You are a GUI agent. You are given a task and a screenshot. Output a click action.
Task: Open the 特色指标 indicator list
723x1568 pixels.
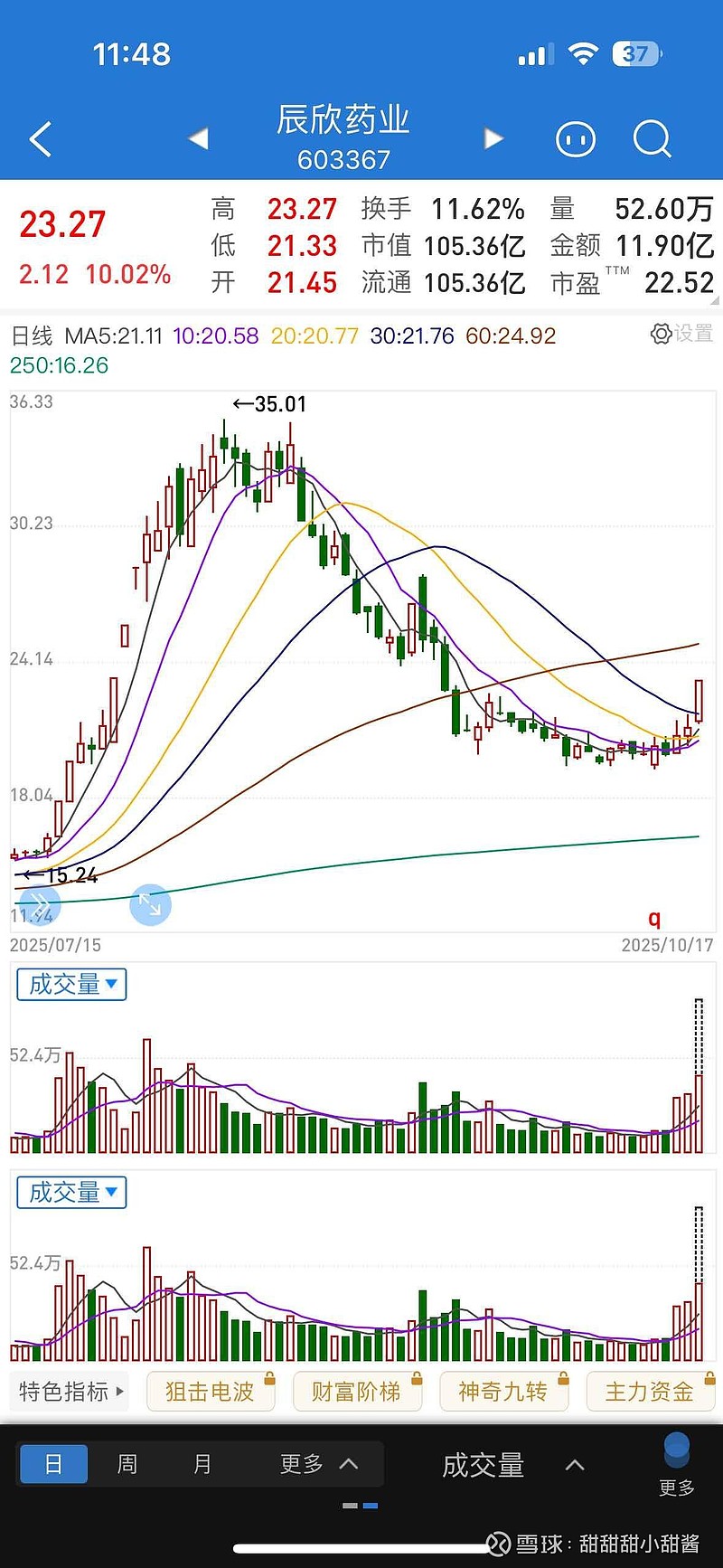pos(71,1391)
